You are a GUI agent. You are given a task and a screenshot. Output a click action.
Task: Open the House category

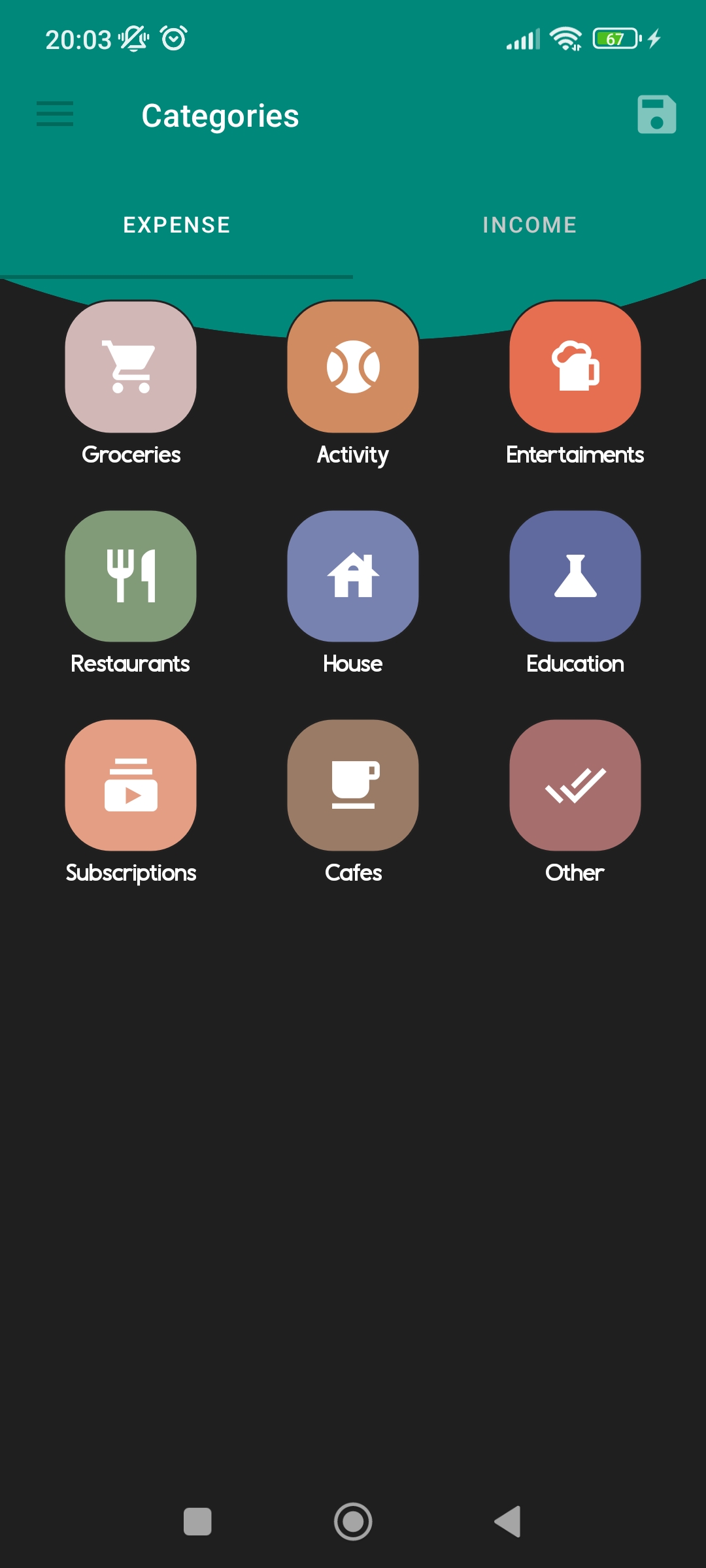(353, 576)
